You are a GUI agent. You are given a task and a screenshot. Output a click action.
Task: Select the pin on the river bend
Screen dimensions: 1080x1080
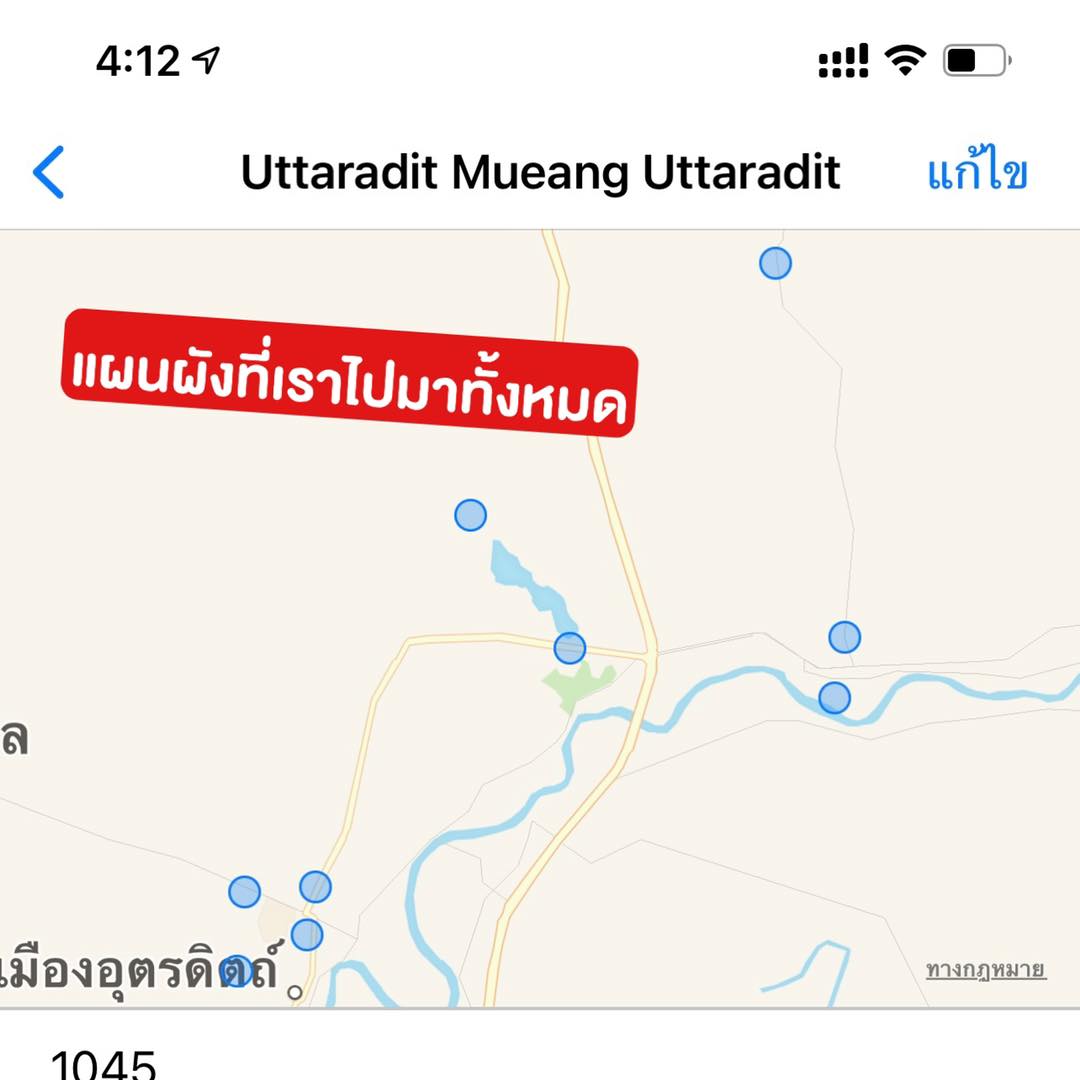[834, 698]
